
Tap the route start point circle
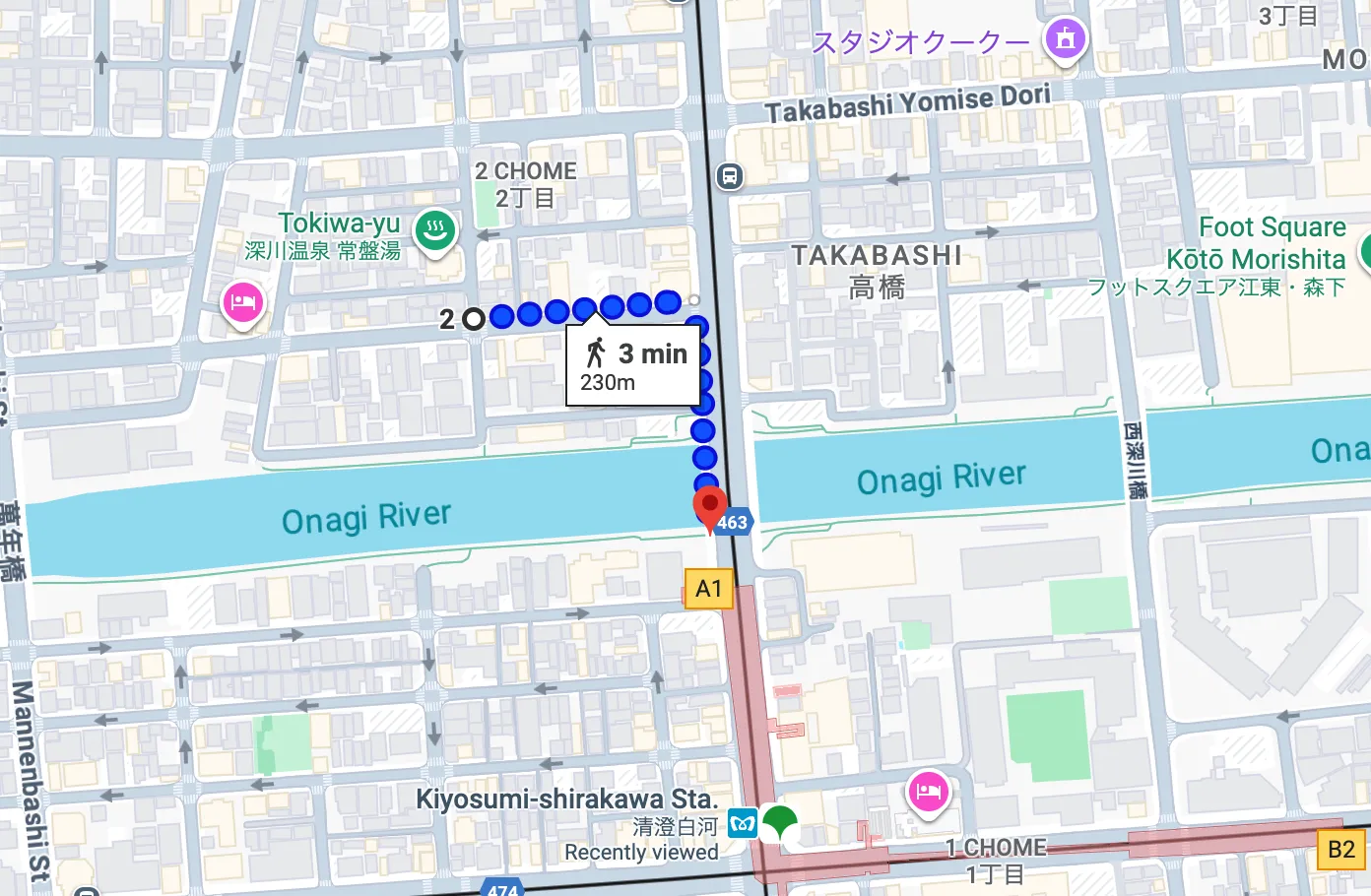tap(474, 318)
